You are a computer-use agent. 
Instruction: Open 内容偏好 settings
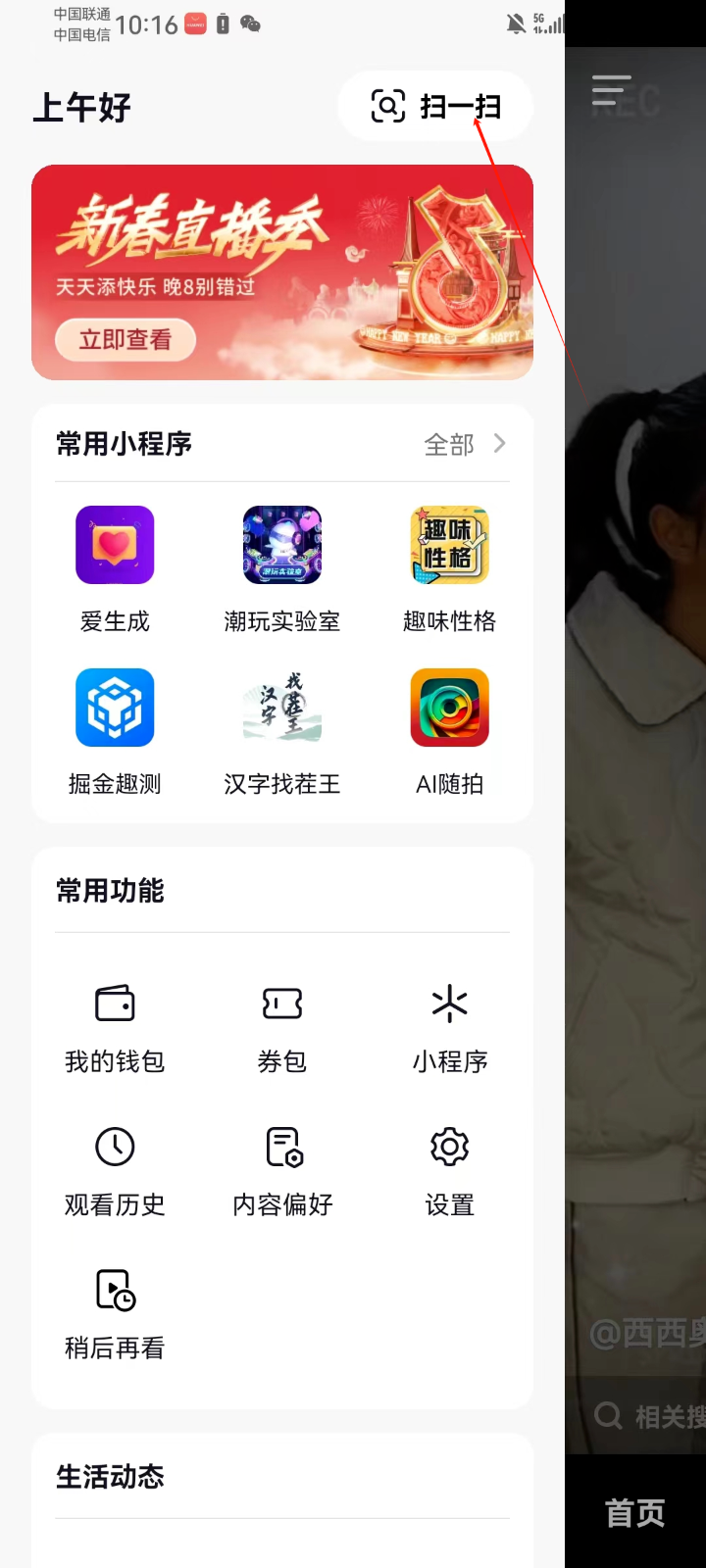pos(282,1169)
